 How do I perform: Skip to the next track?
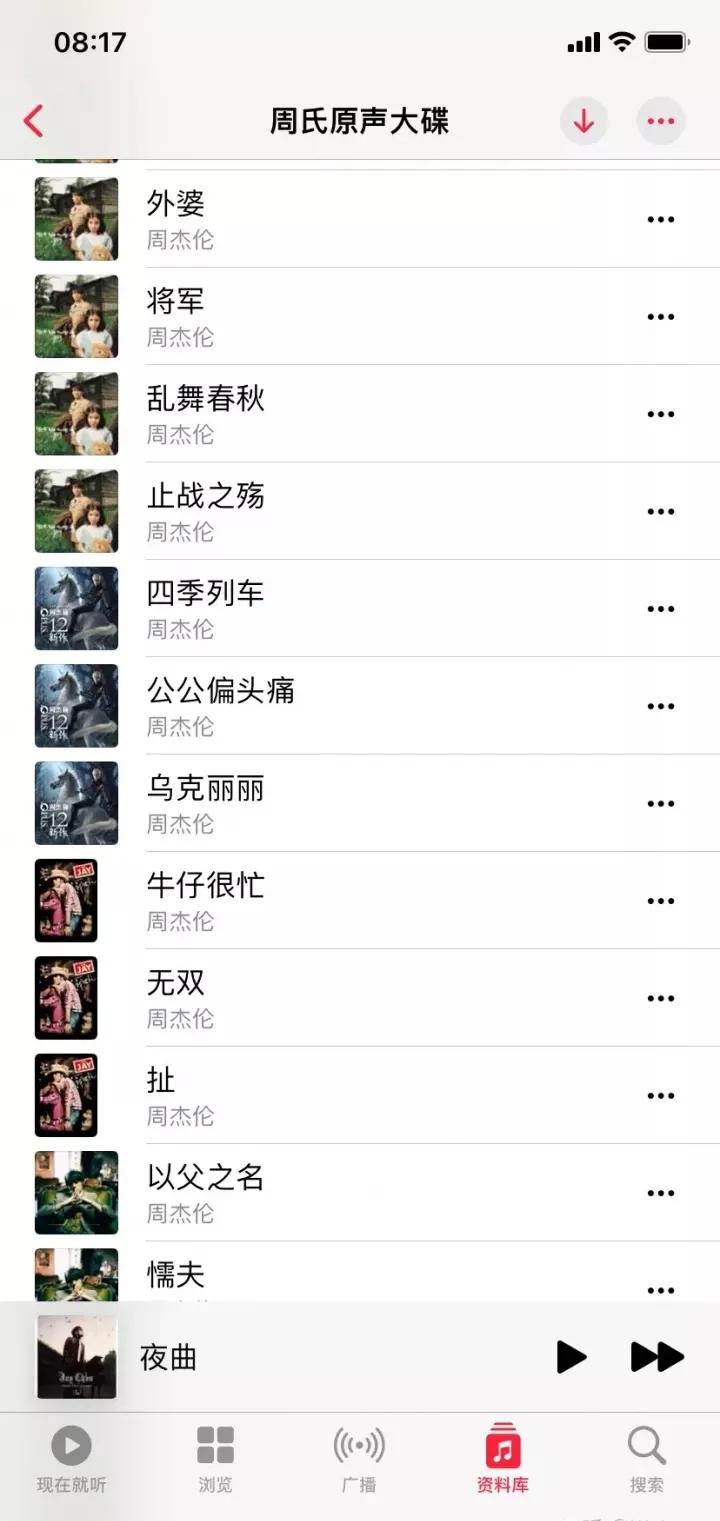[x=655, y=1357]
